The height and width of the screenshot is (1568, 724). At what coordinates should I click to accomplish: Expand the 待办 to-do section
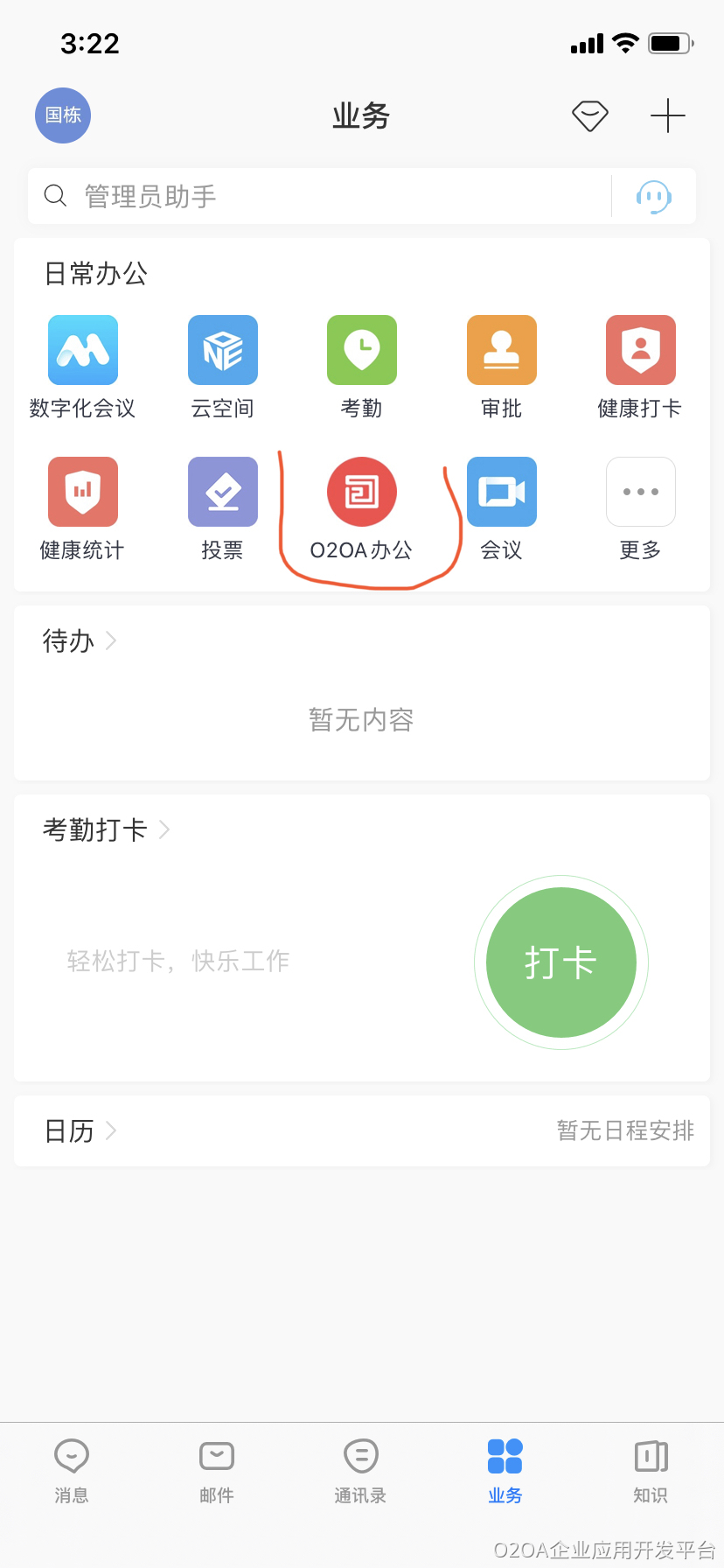coord(80,641)
